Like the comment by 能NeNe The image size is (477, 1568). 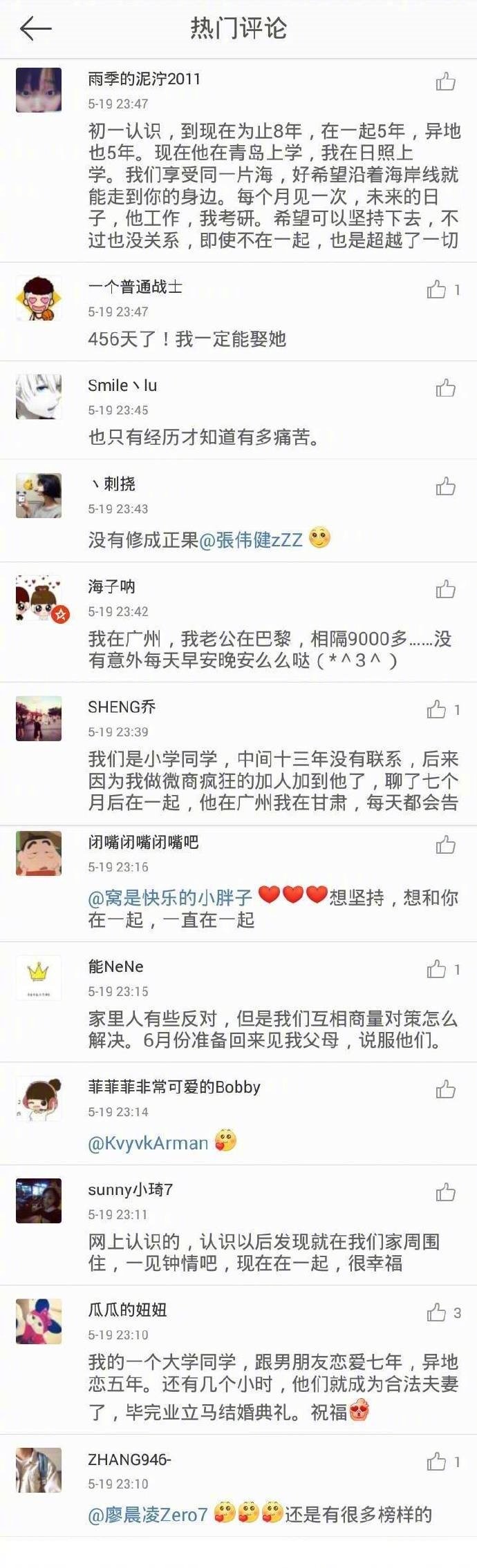[x=436, y=969]
